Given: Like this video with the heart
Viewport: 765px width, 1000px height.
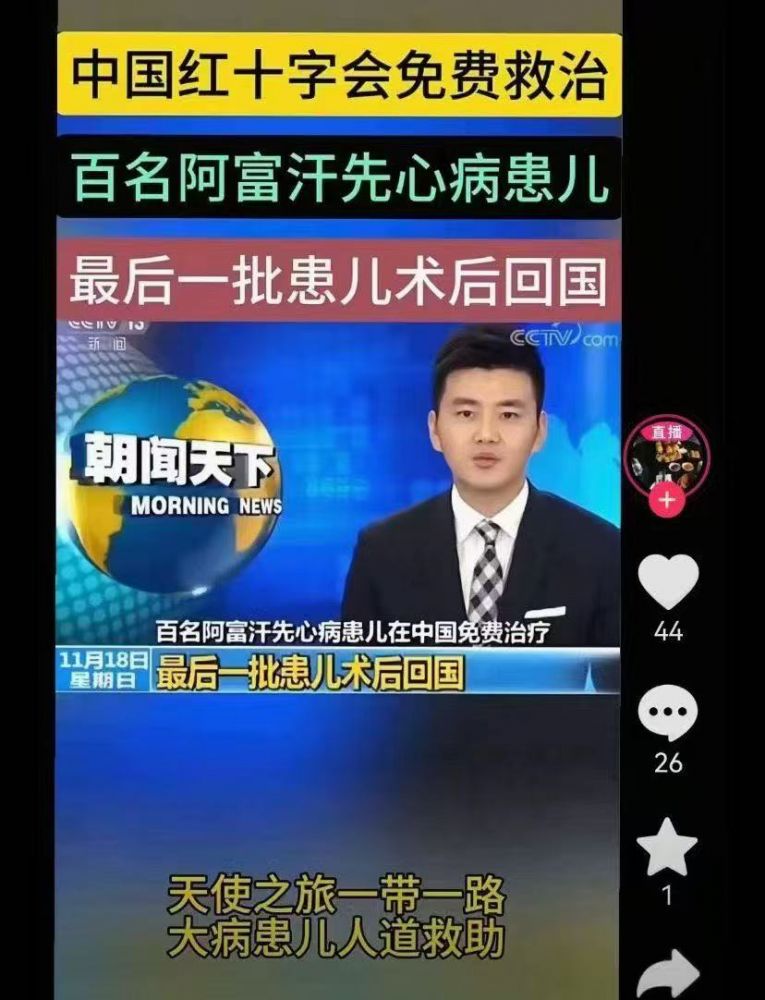Looking at the screenshot, I should [x=668, y=582].
